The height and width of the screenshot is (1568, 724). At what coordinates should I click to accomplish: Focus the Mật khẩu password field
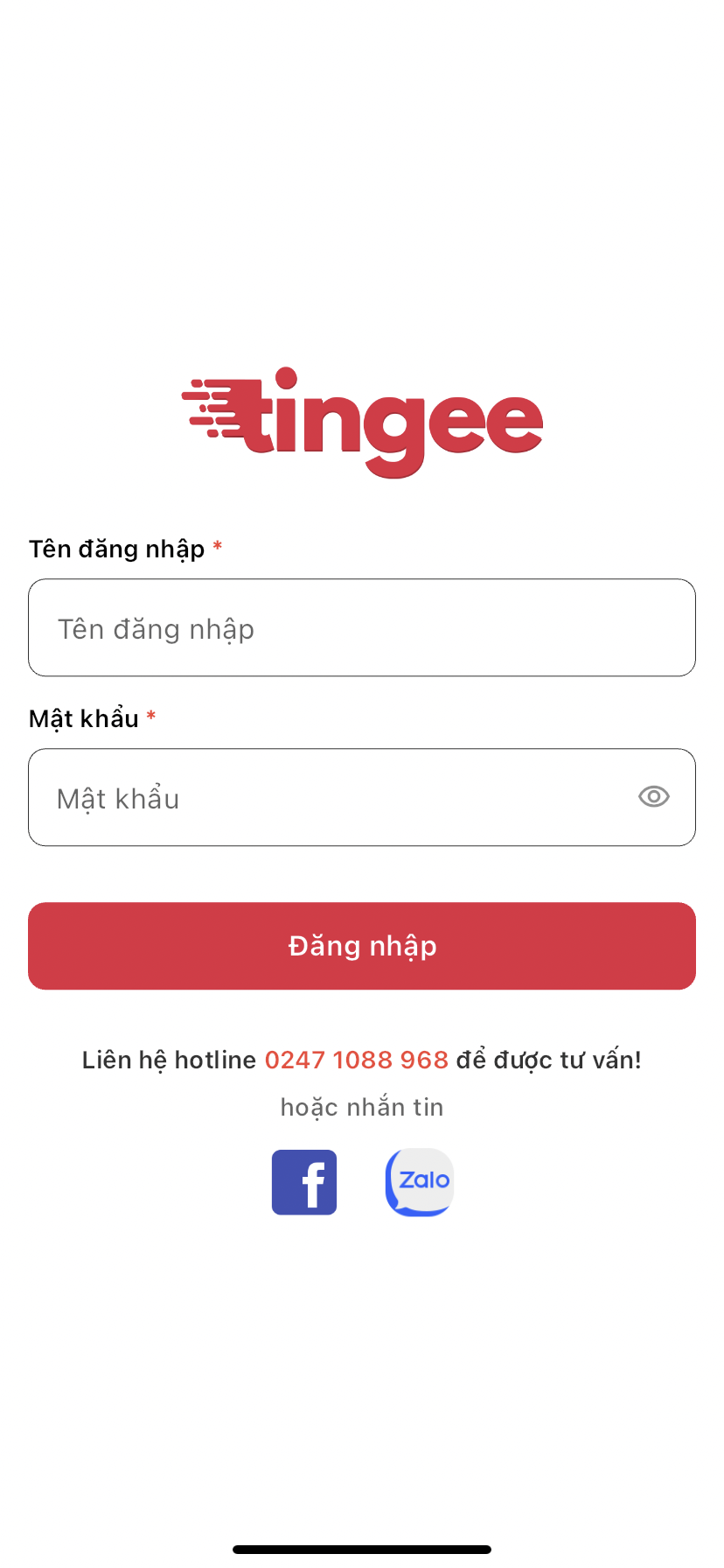(332, 797)
